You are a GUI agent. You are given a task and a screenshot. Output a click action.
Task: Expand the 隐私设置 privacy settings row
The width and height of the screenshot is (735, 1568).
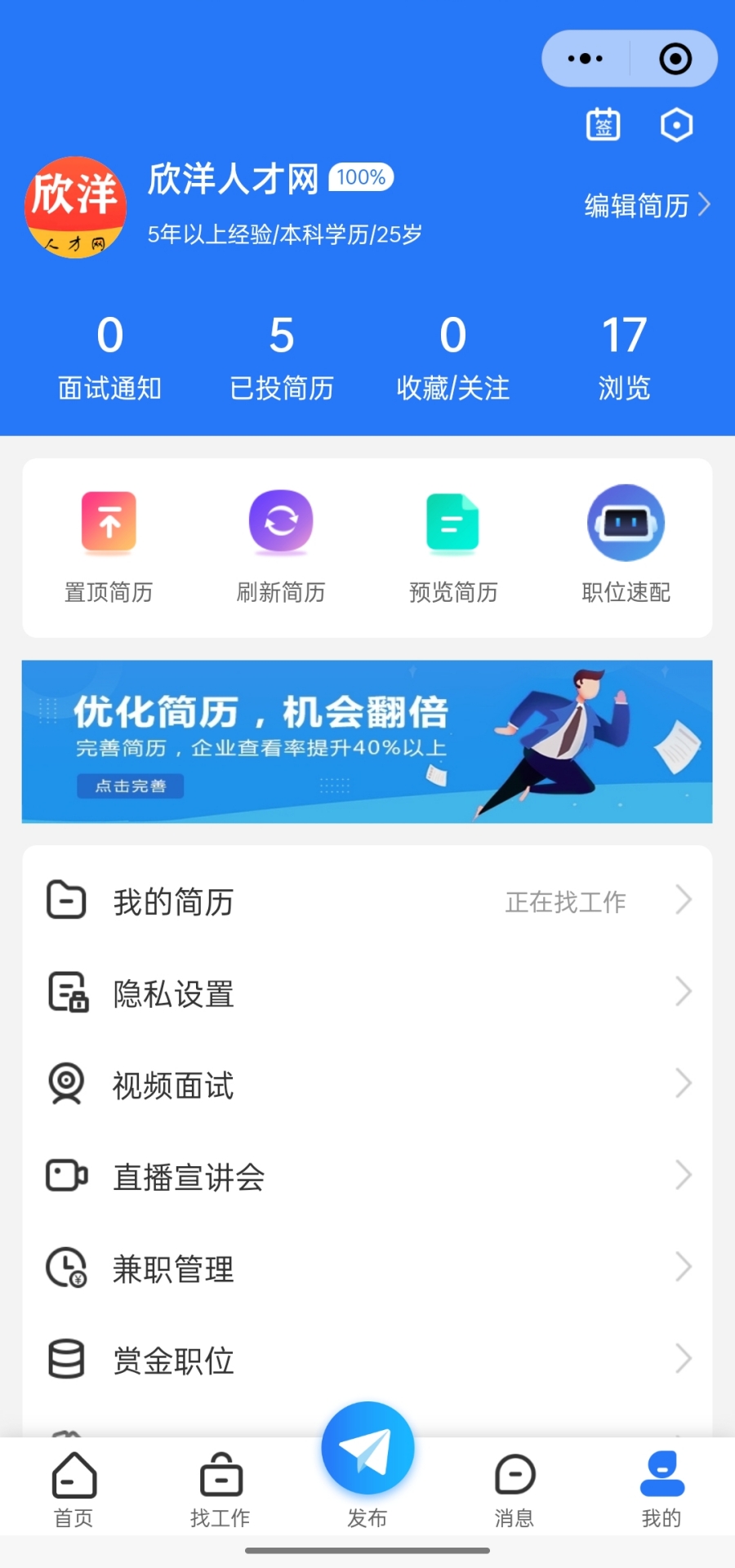367,993
